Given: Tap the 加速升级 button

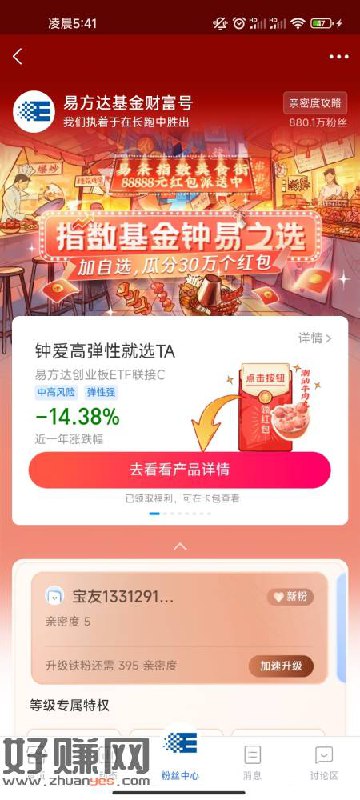Looking at the screenshot, I should point(281,666).
